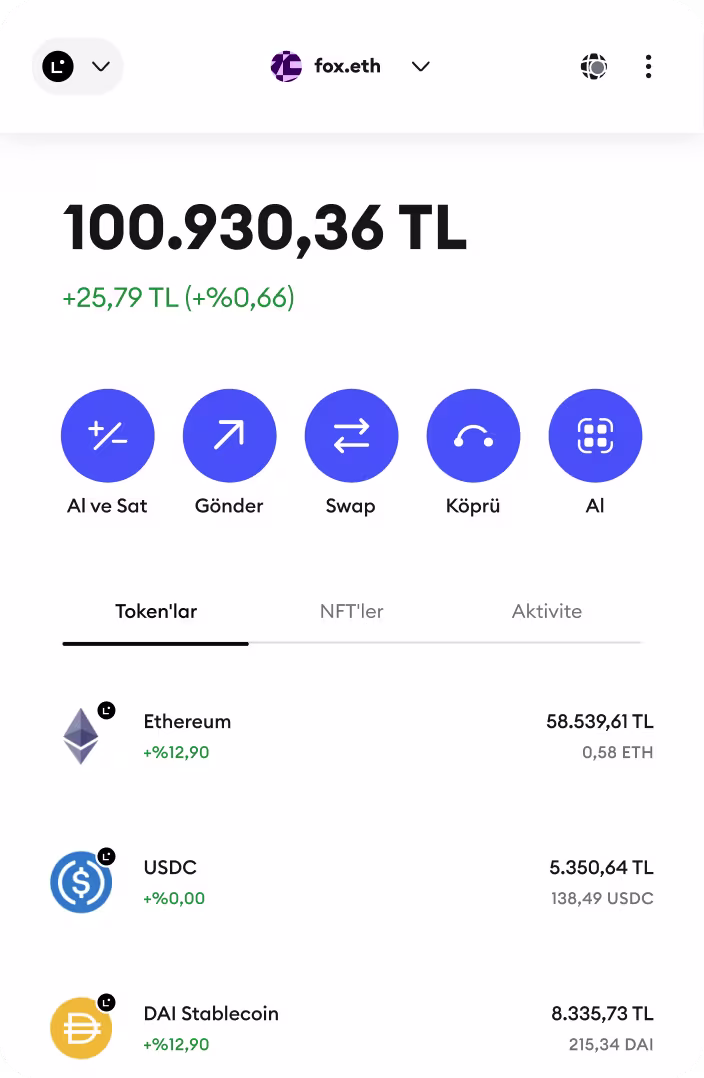Open the network selector dropdown
Image resolution: width=704 pixels, height=1078 pixels.
77,67
